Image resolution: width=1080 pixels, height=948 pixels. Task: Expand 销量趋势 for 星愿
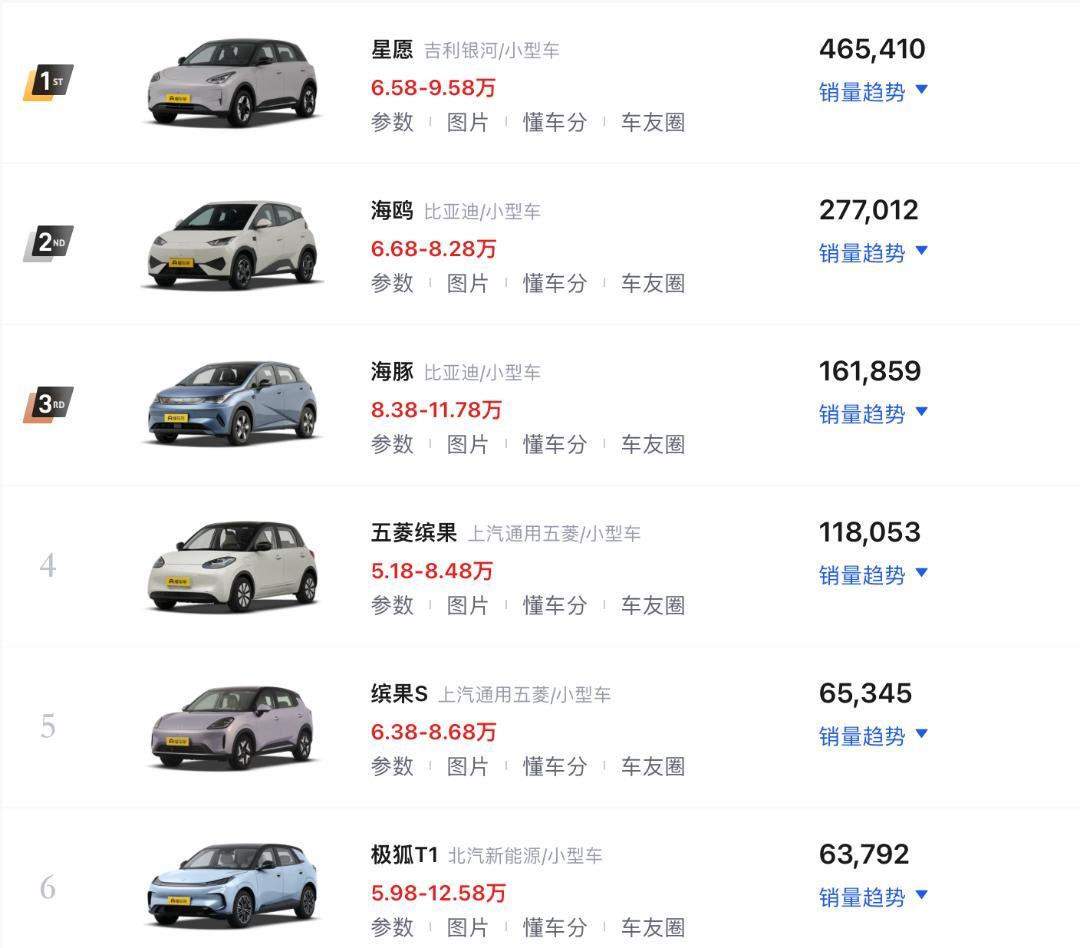873,92
